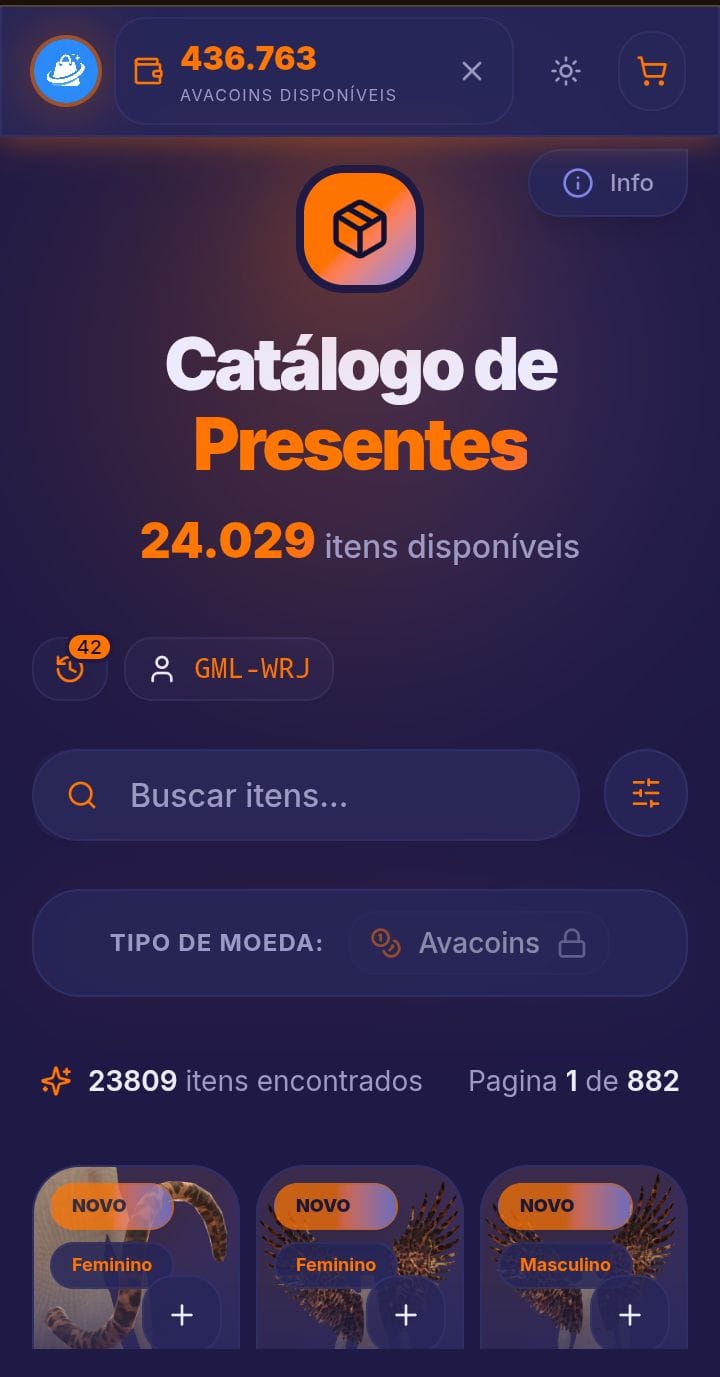This screenshot has height=1377, width=720.
Task: Add the Masculino winged item
Action: point(629,1315)
